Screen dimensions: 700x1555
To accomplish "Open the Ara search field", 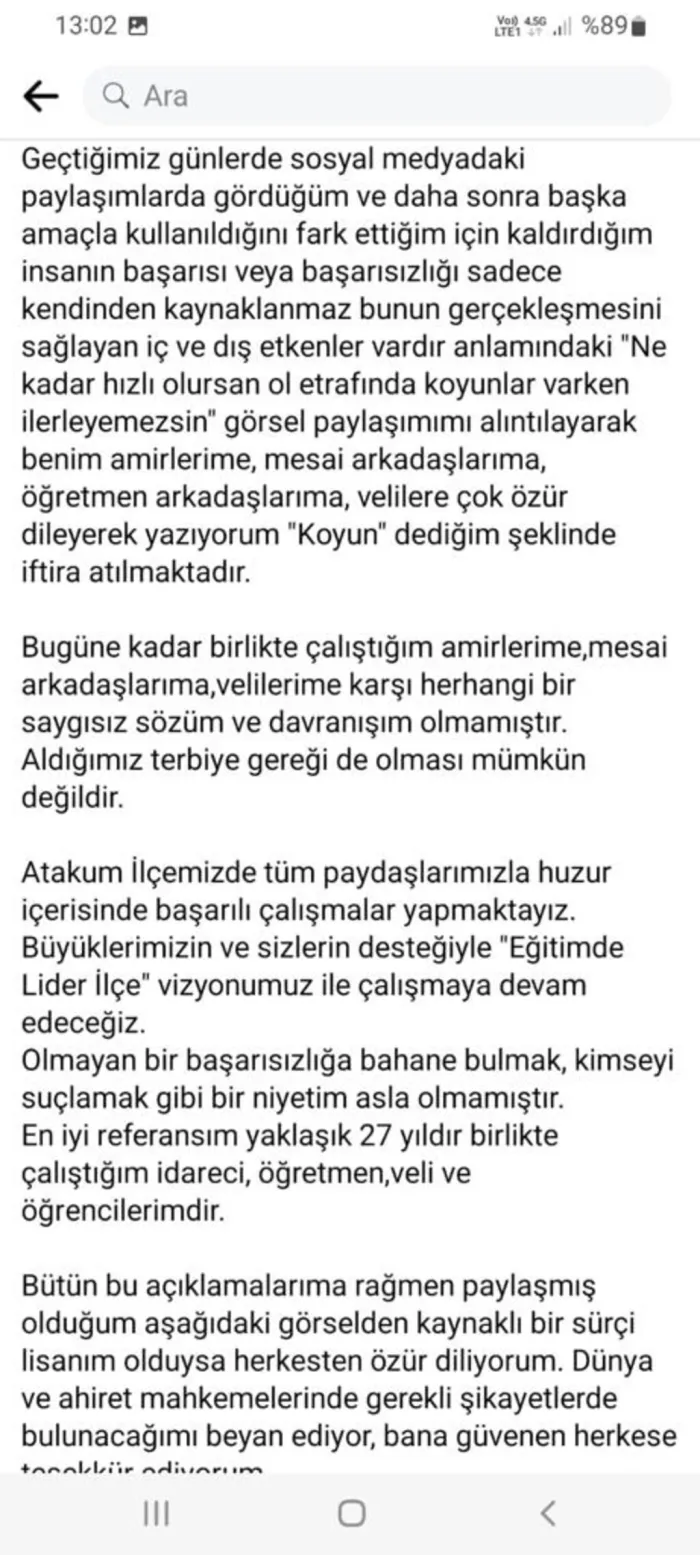I will pyautogui.click(x=376, y=96).
